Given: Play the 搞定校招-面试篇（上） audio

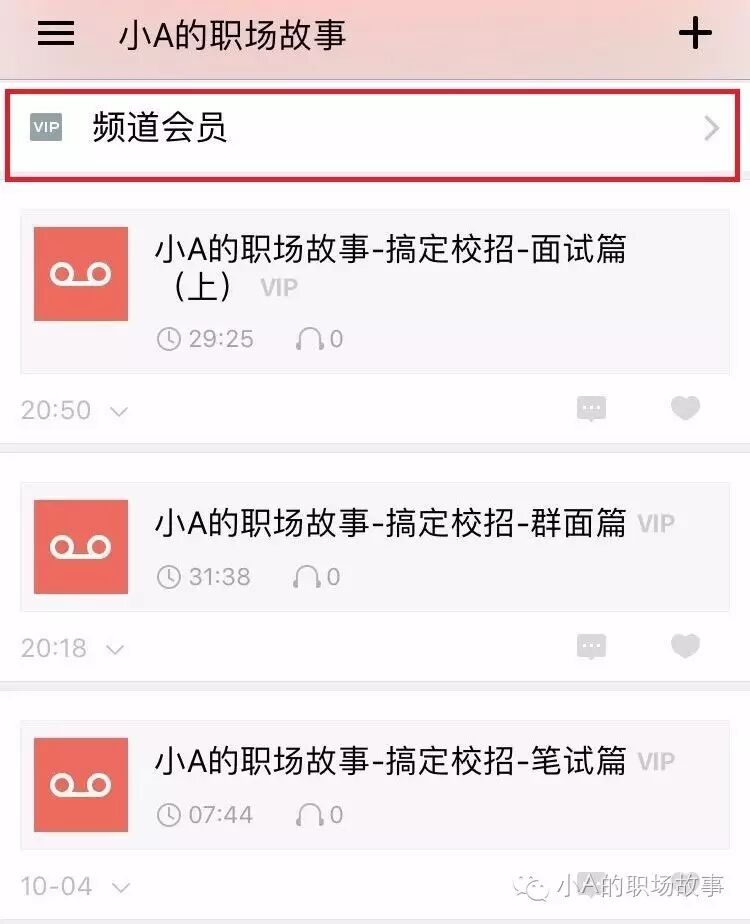Looking at the screenshot, I should click(81, 274).
